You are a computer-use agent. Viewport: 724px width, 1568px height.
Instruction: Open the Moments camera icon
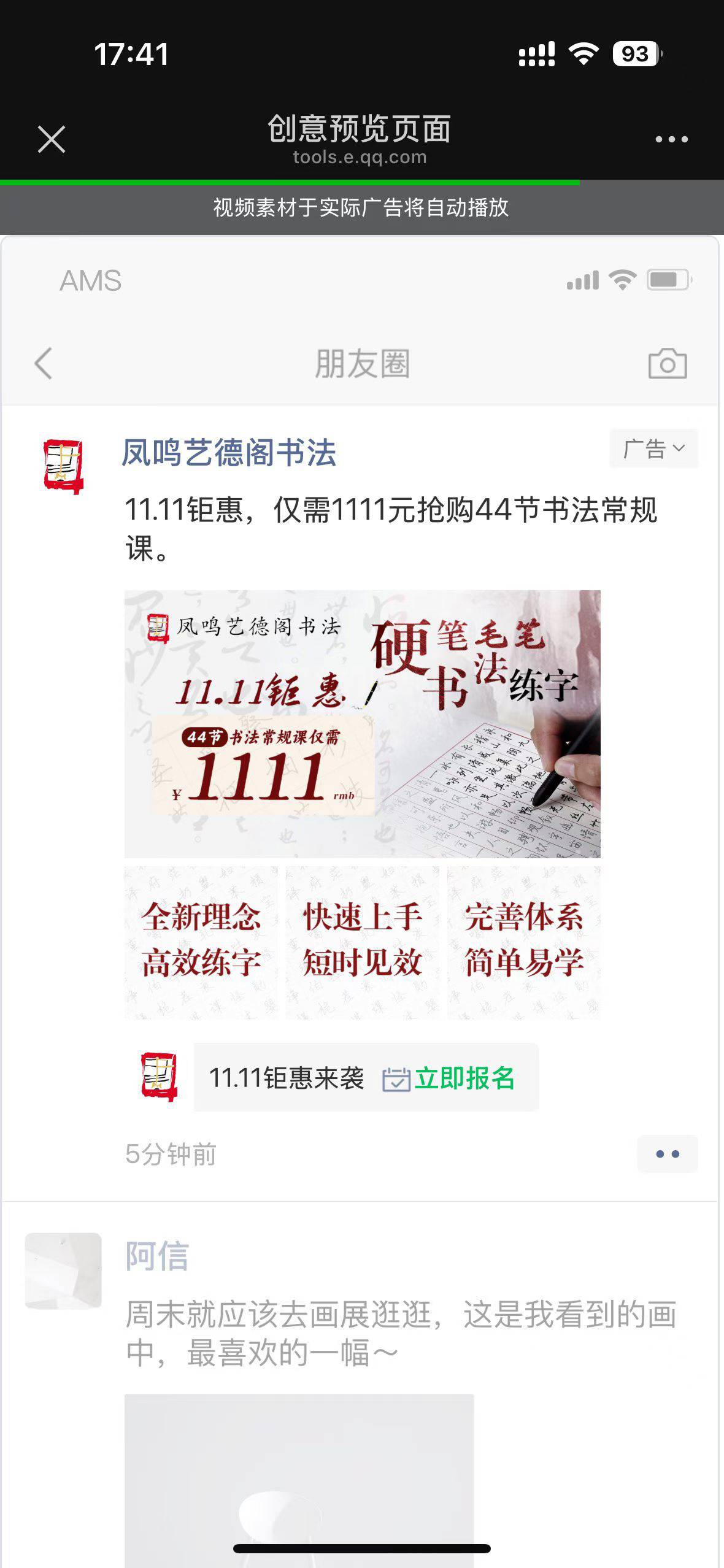(668, 364)
